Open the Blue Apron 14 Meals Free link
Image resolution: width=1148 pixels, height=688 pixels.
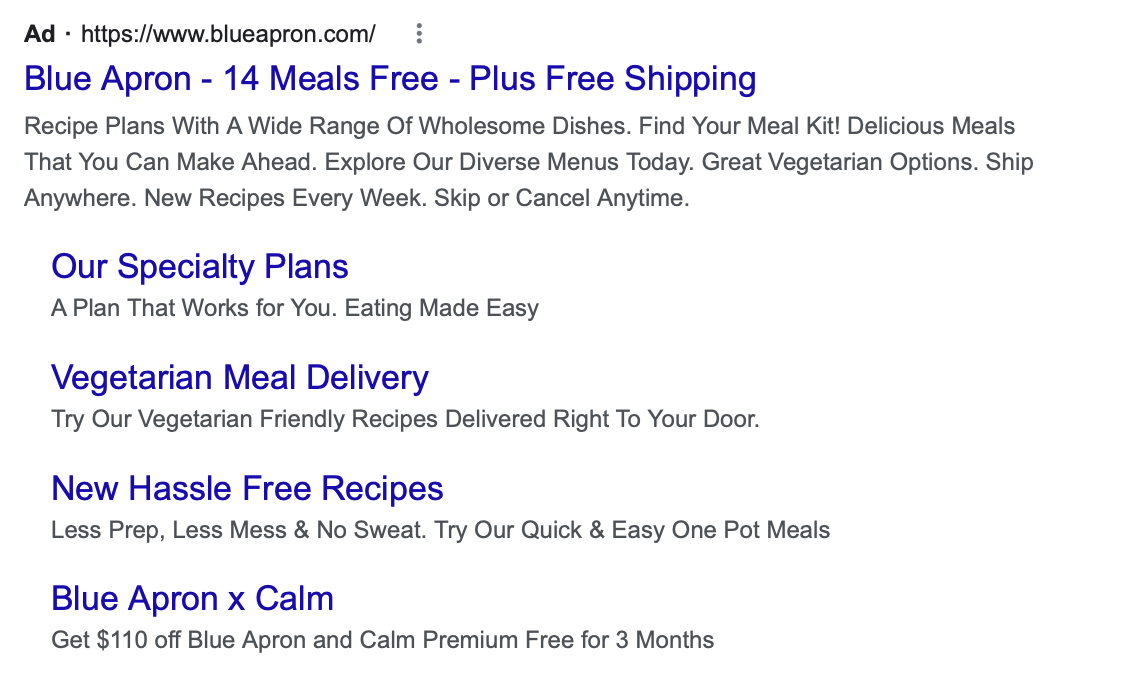point(390,79)
